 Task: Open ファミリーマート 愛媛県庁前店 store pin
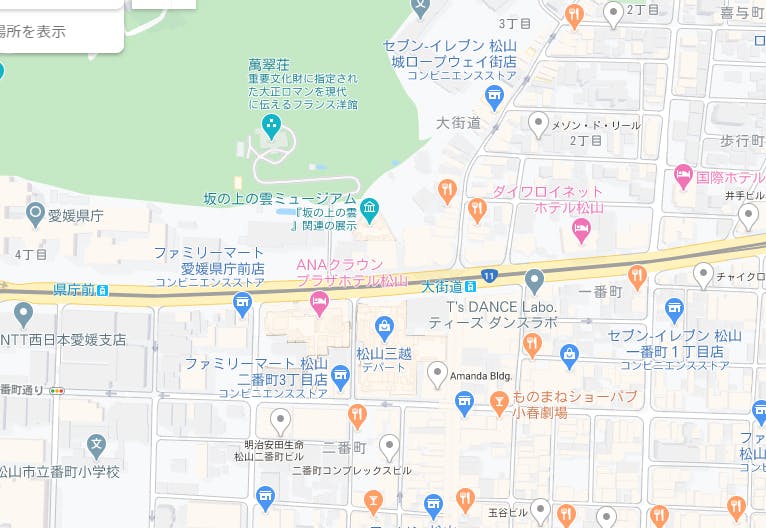click(242, 304)
